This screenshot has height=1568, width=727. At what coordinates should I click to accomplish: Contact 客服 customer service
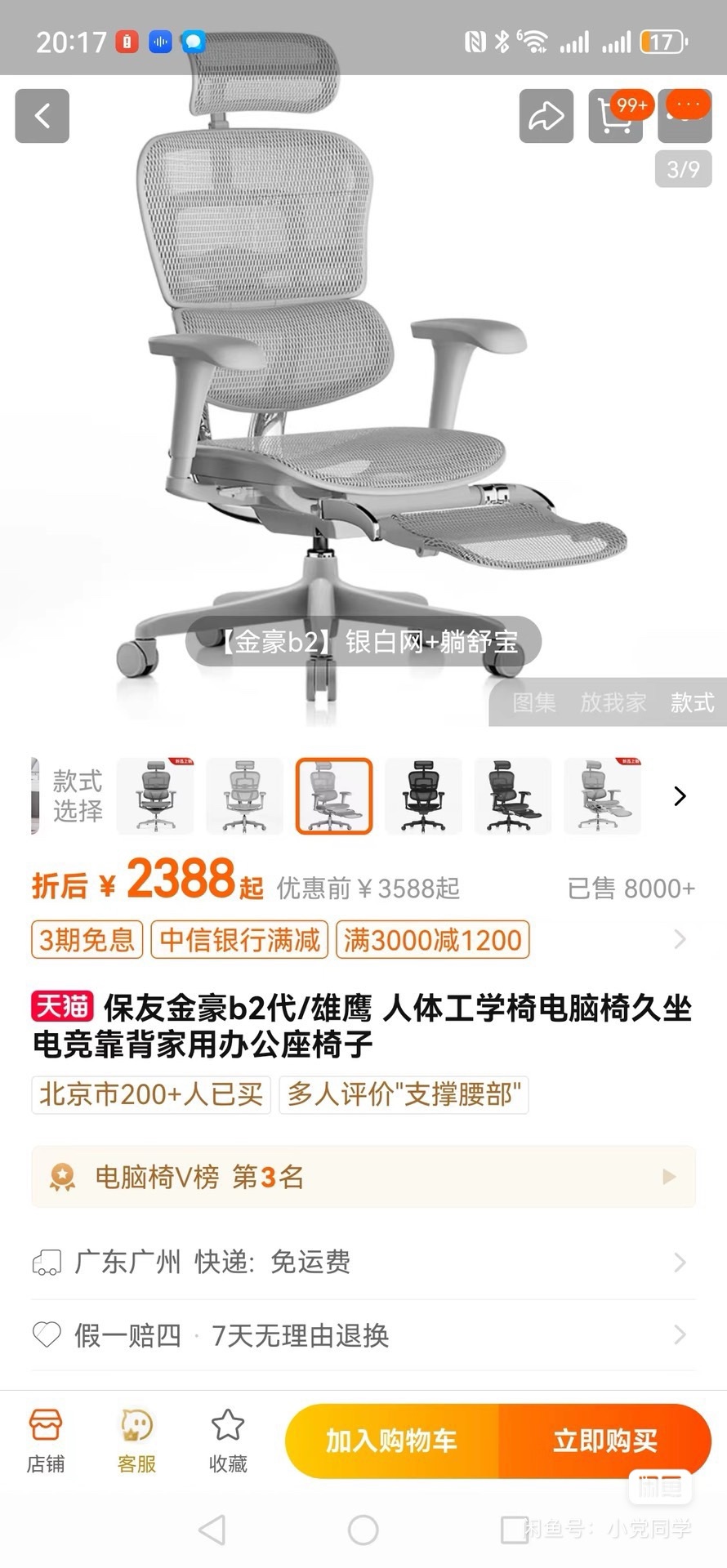136,1443
